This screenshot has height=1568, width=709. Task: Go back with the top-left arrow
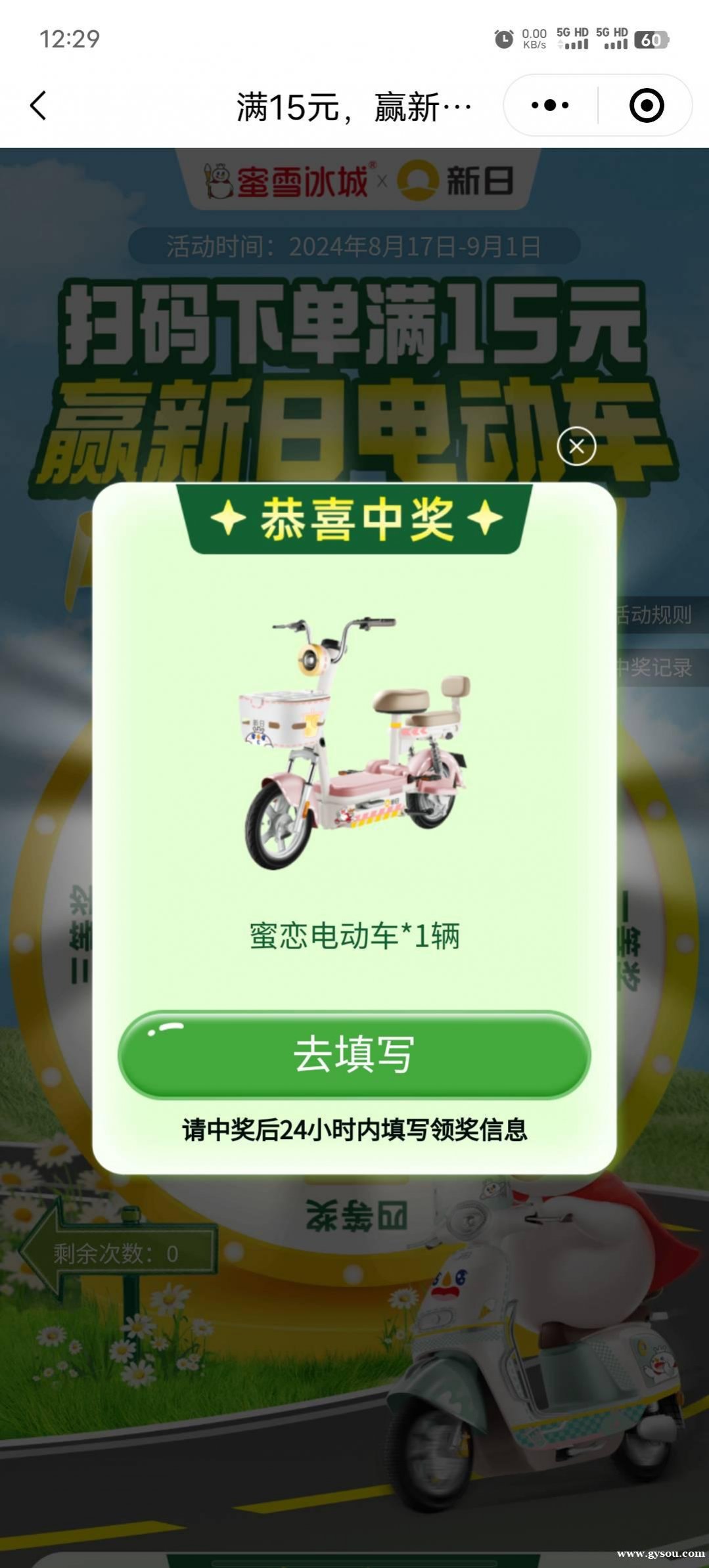pyautogui.click(x=39, y=105)
